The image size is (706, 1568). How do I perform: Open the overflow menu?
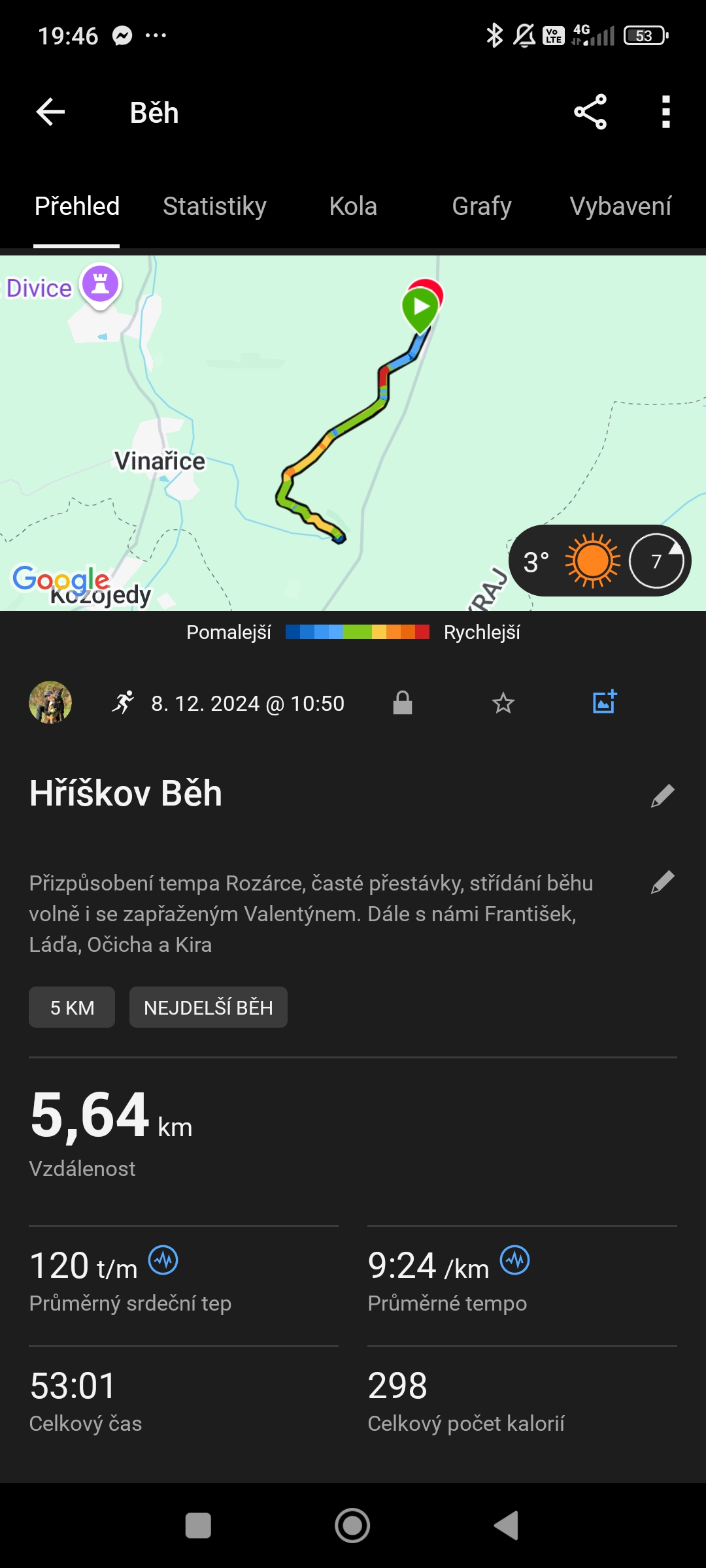tap(665, 112)
